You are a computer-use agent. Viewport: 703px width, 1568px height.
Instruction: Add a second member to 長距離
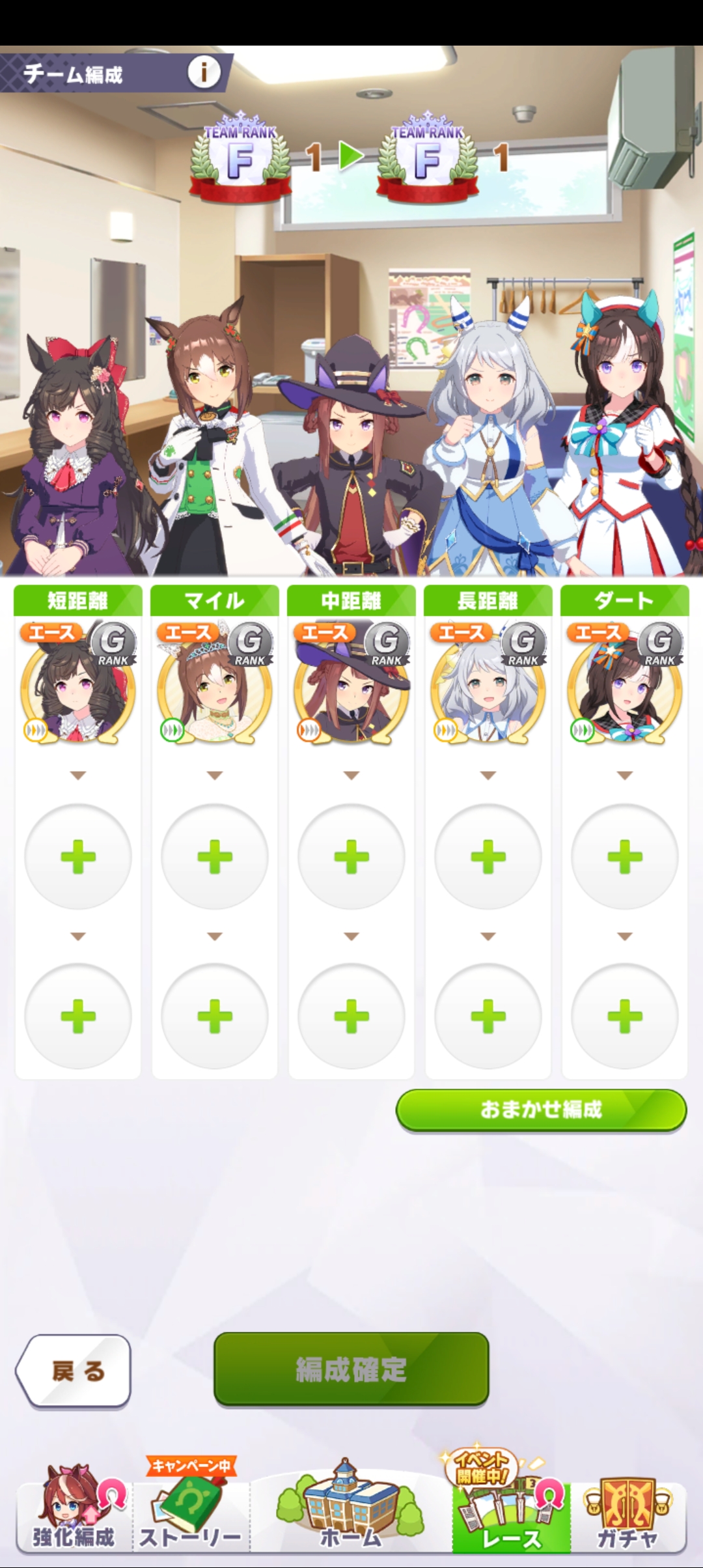[x=488, y=856]
